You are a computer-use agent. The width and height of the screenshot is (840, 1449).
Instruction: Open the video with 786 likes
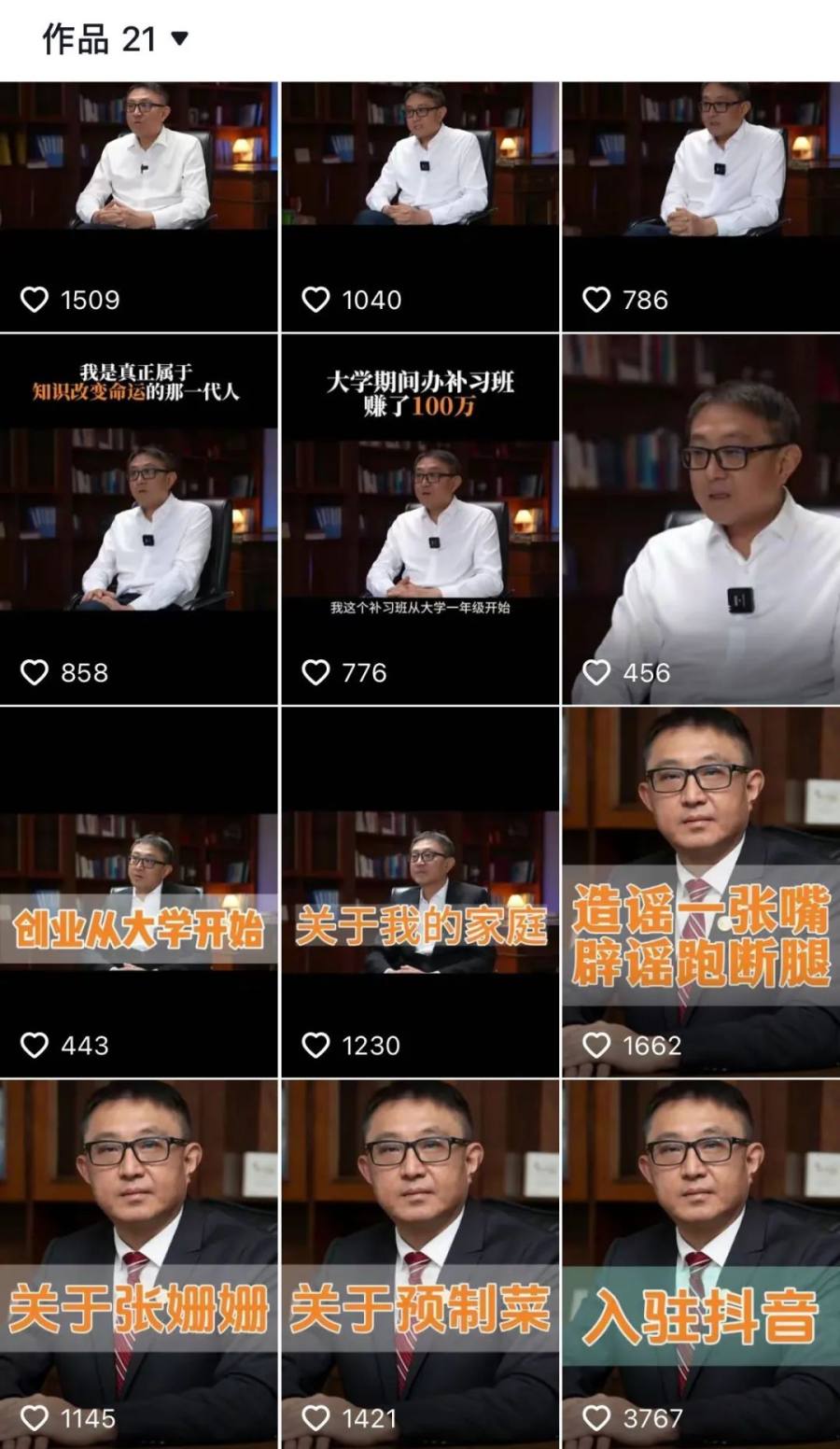(701, 206)
